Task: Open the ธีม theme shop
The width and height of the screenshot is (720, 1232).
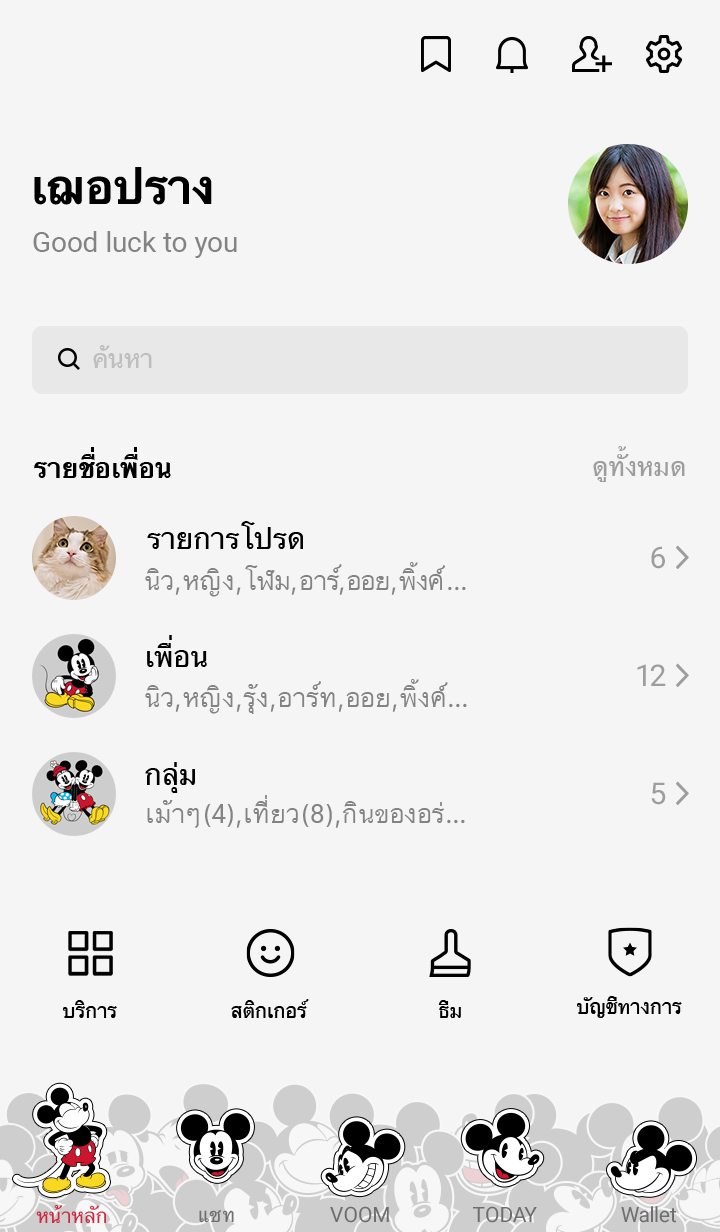Action: click(450, 972)
